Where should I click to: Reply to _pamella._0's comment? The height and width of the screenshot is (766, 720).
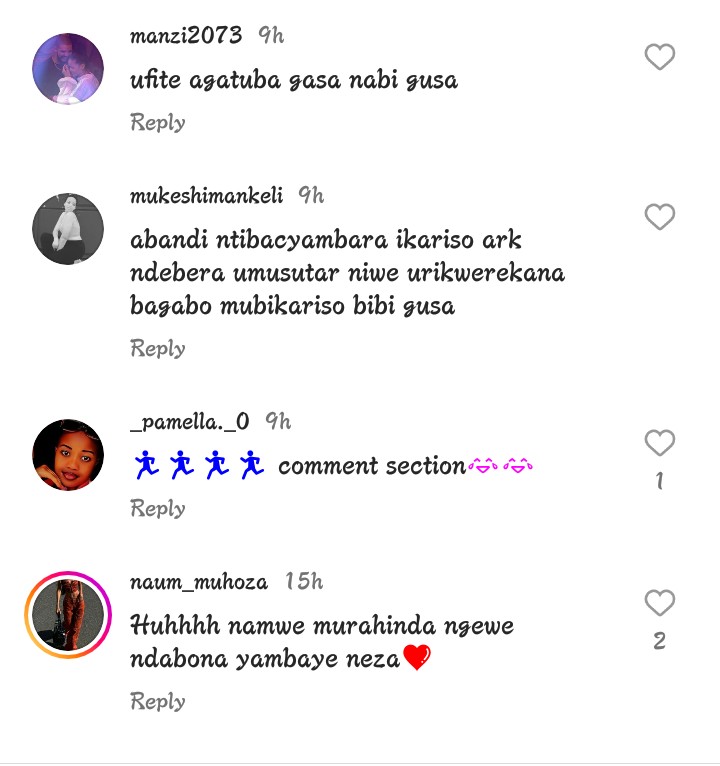point(158,508)
